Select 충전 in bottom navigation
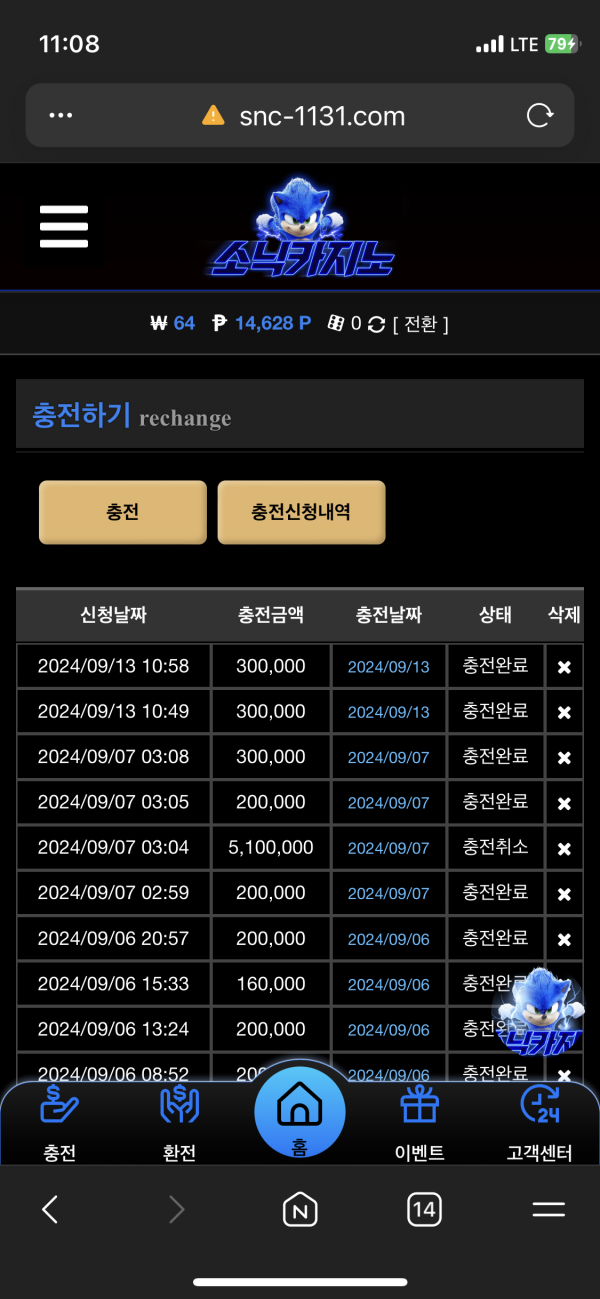The width and height of the screenshot is (600, 1299). click(x=60, y=1123)
